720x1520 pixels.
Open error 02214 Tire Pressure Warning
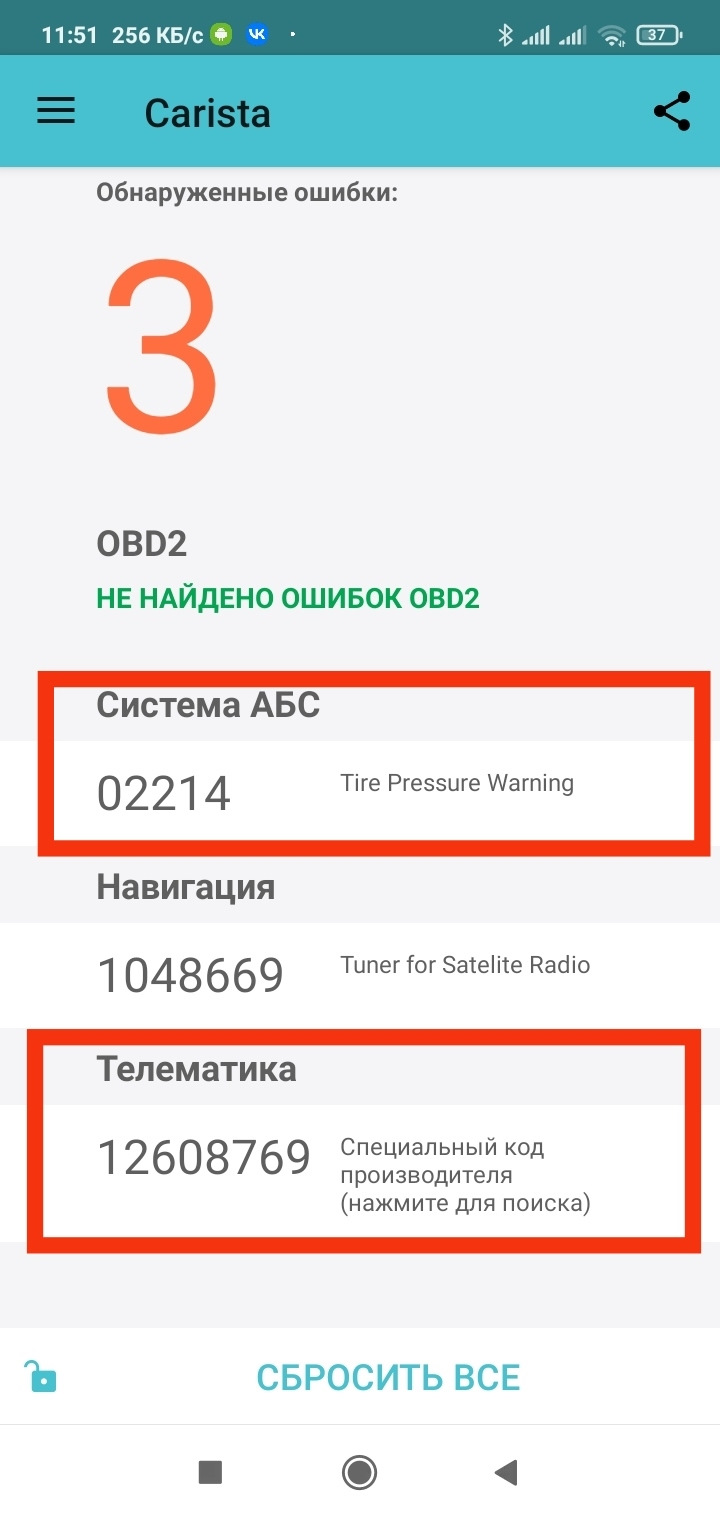[360, 793]
